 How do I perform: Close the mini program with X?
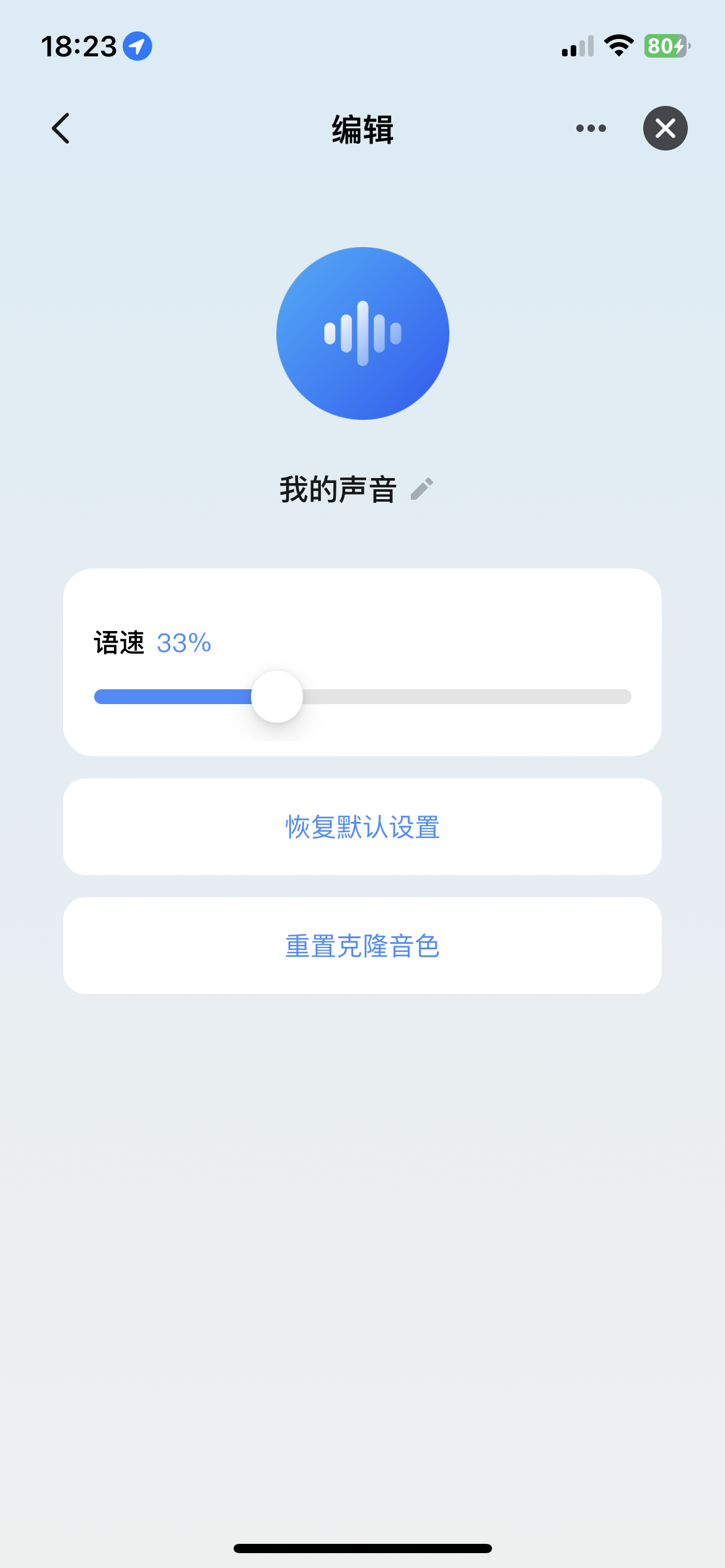[x=665, y=129]
